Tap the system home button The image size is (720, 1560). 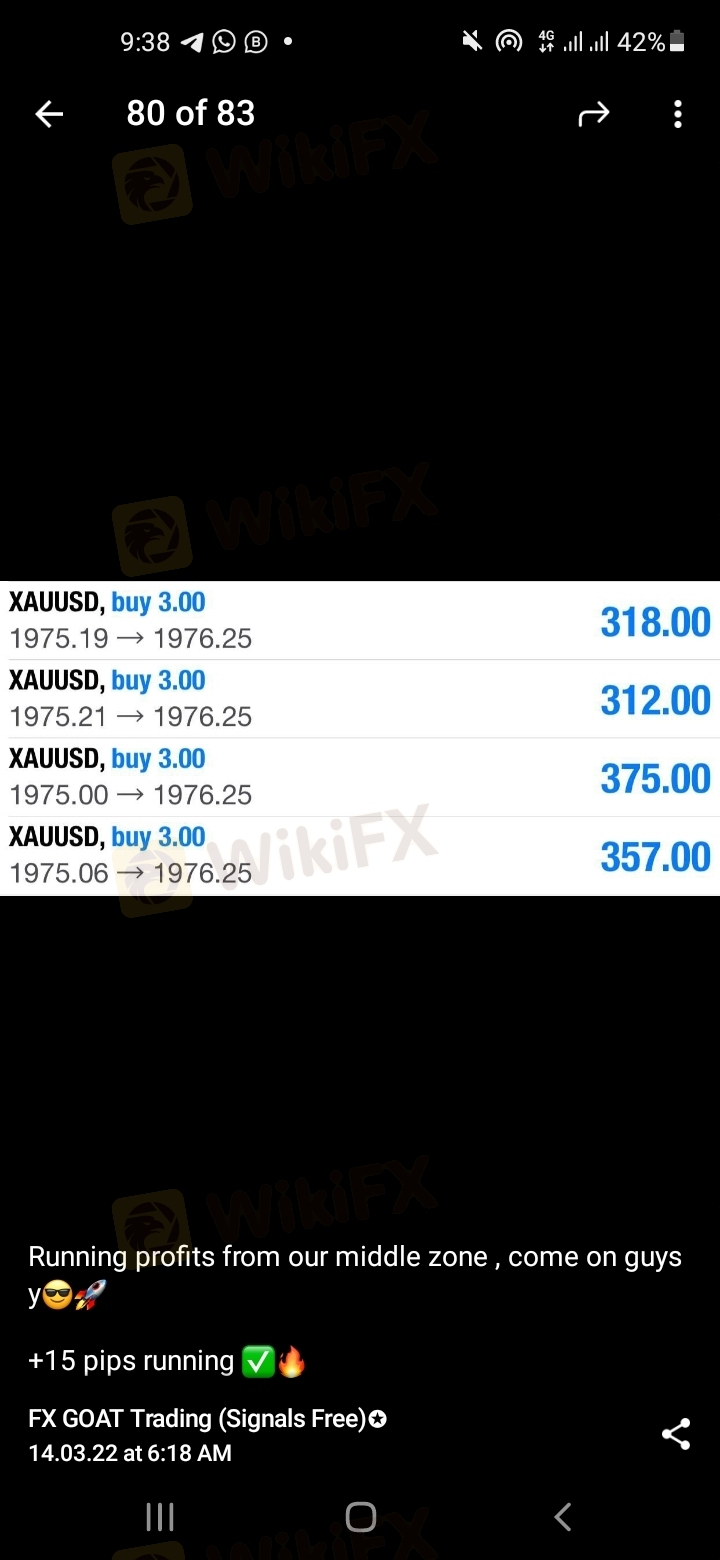[360, 1517]
